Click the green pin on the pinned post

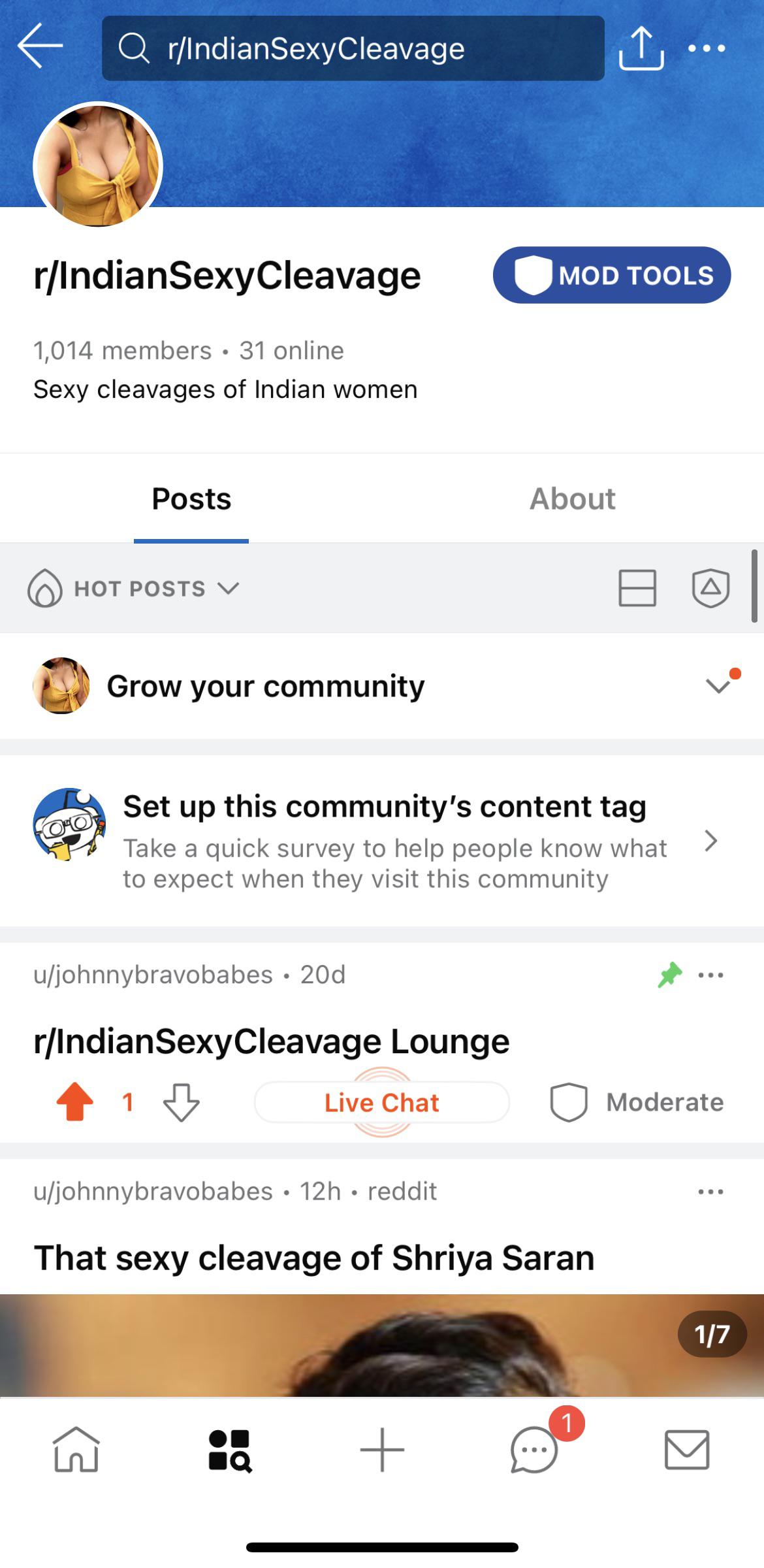pos(669,974)
